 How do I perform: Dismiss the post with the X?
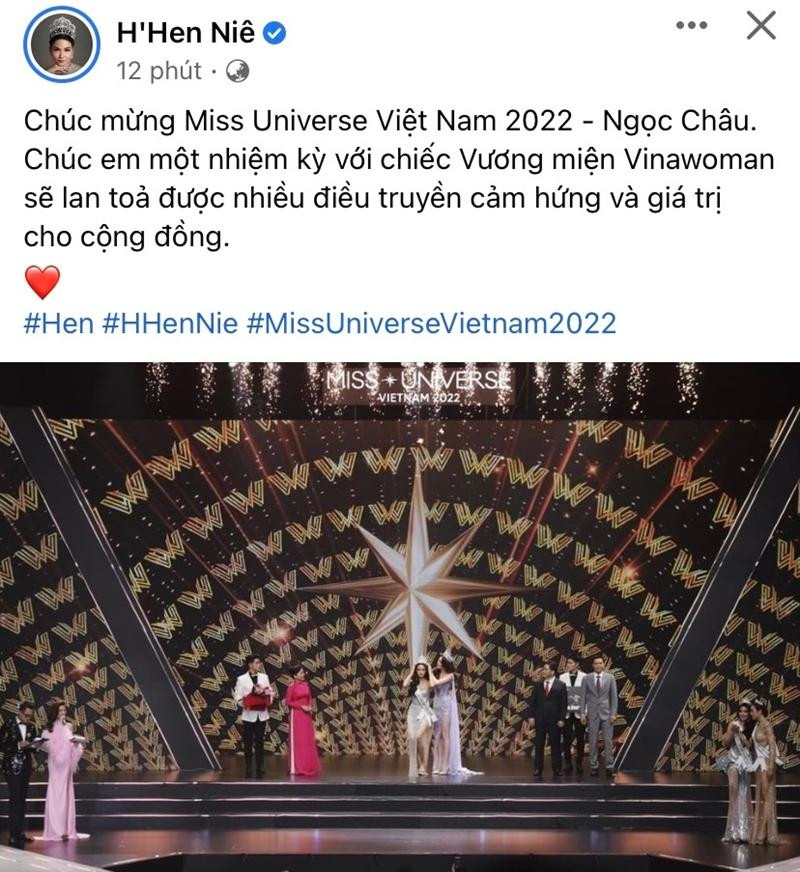(x=761, y=27)
